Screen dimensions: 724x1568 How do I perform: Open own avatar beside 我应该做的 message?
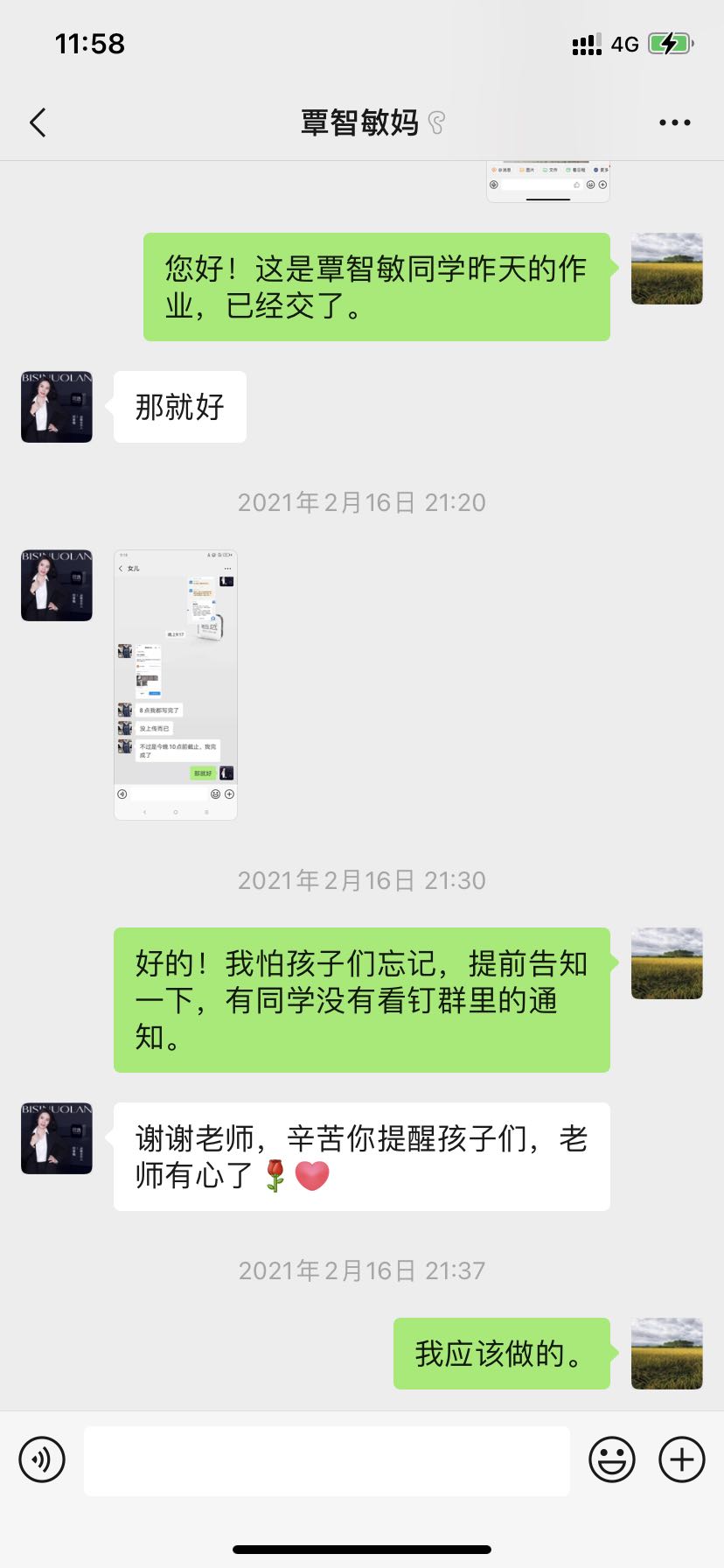pos(666,1353)
